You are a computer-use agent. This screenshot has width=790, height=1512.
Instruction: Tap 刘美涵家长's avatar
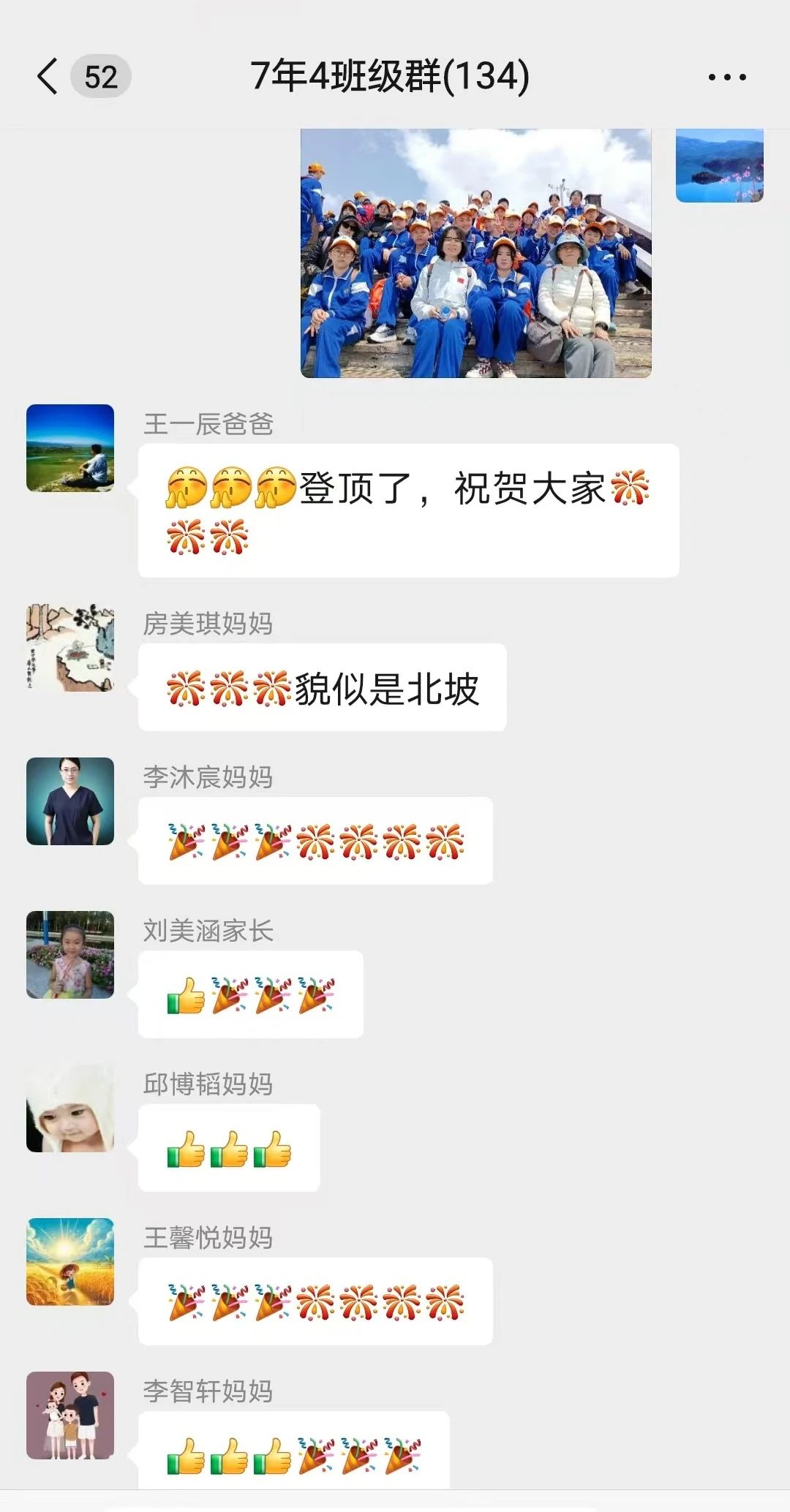tap(70, 955)
